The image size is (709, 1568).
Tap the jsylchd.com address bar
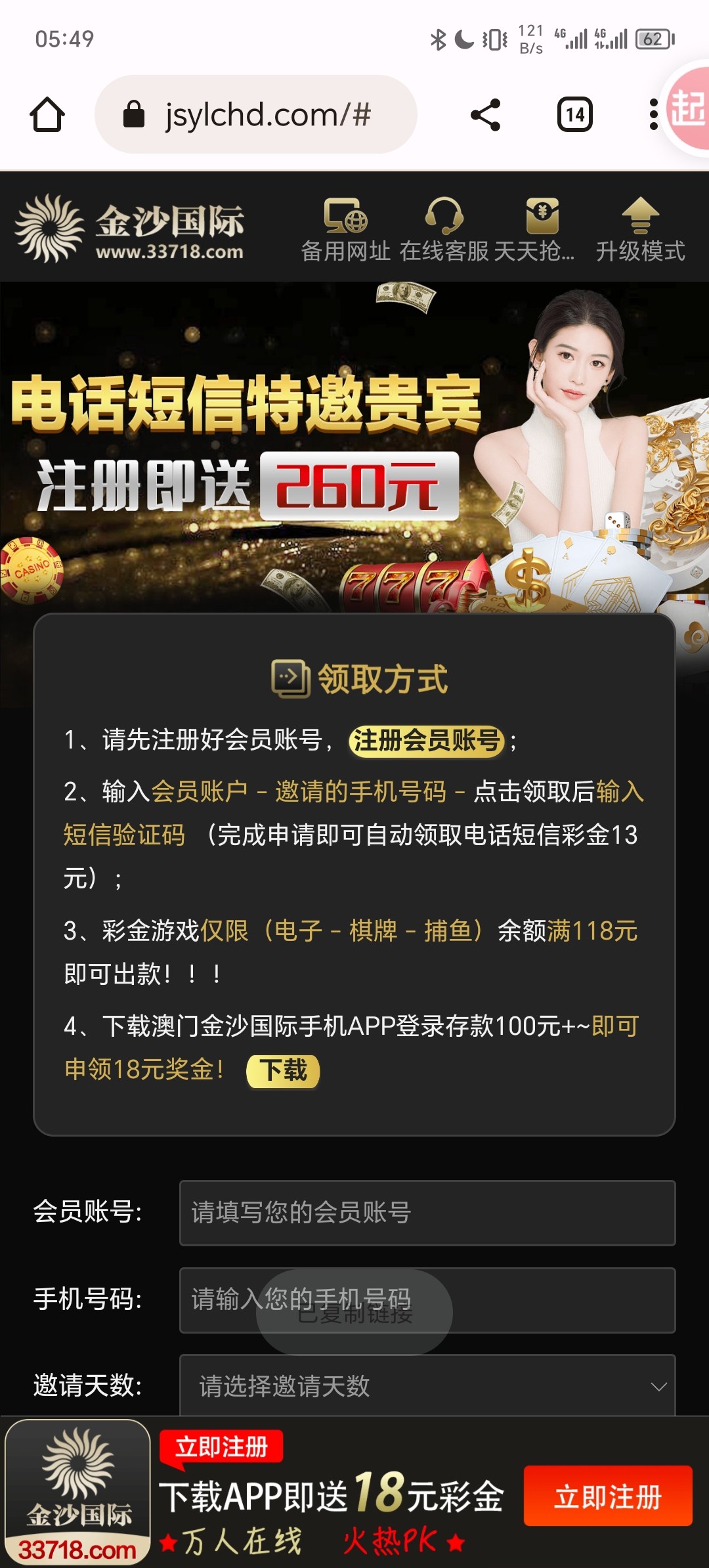[x=256, y=115]
